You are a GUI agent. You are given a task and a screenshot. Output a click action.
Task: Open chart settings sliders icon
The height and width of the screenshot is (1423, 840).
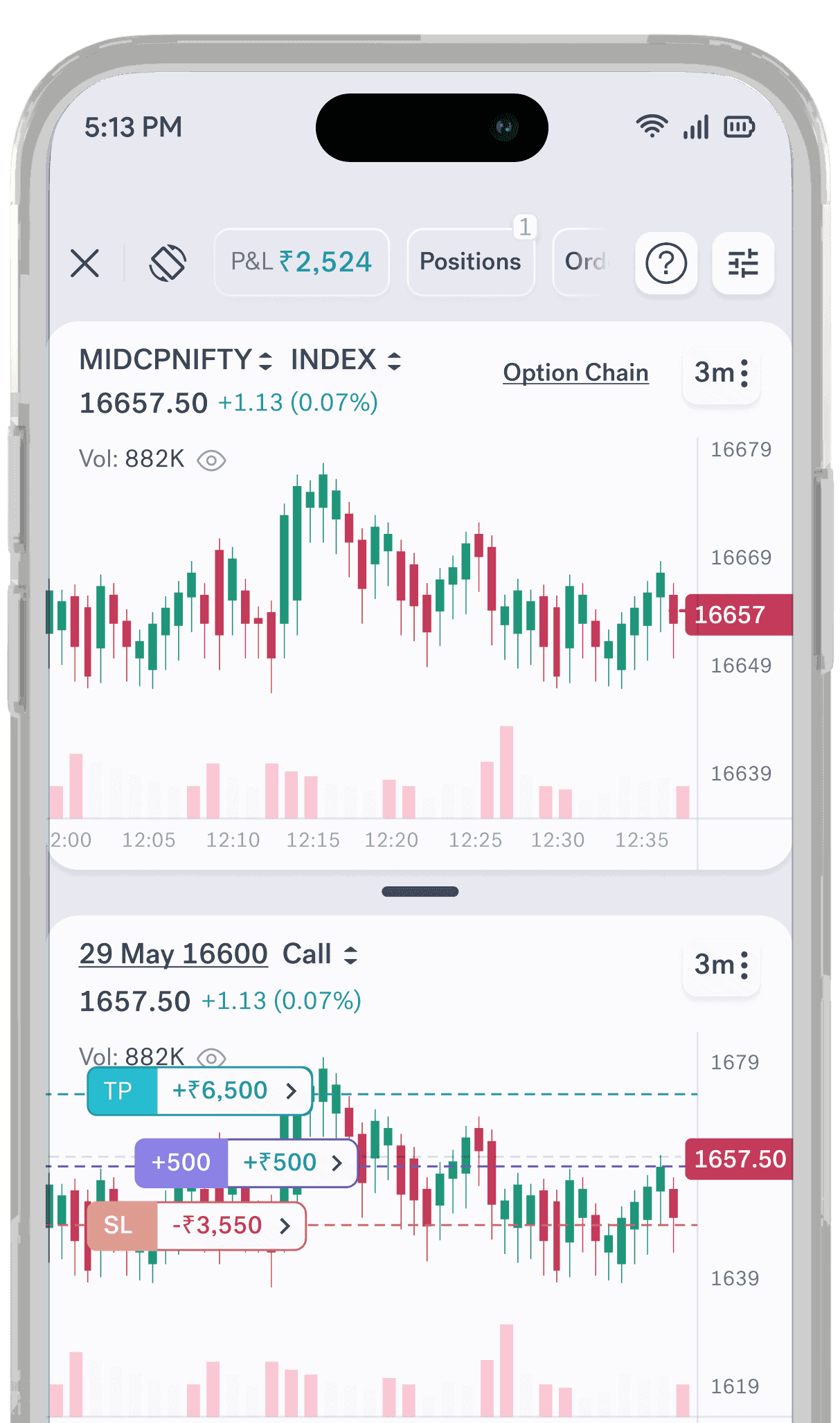pos(742,263)
